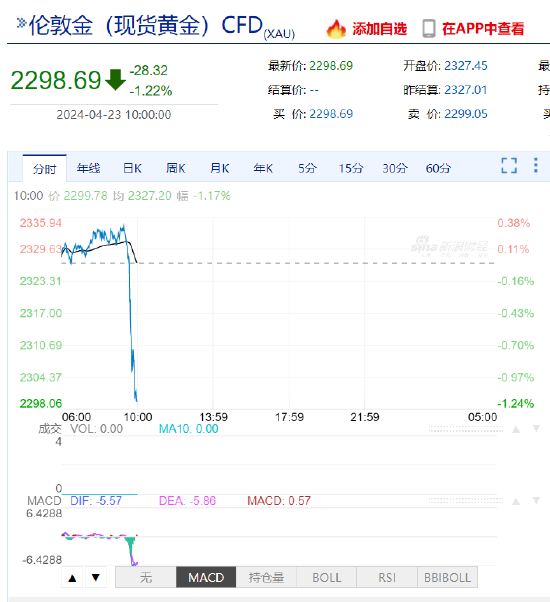
Task: Switch to the 5分 chart
Action: (x=307, y=168)
